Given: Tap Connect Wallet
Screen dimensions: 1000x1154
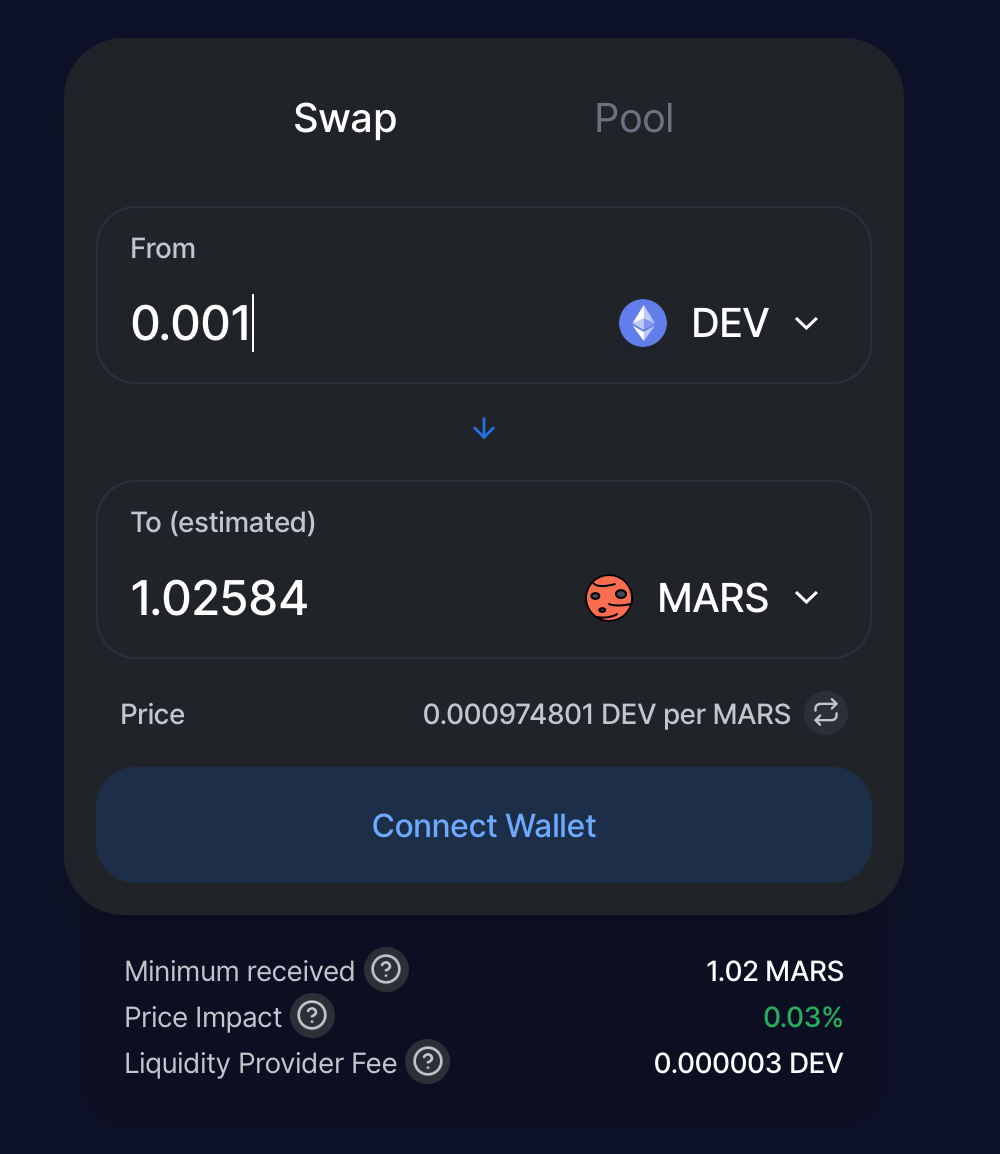Looking at the screenshot, I should pyautogui.click(x=484, y=825).
